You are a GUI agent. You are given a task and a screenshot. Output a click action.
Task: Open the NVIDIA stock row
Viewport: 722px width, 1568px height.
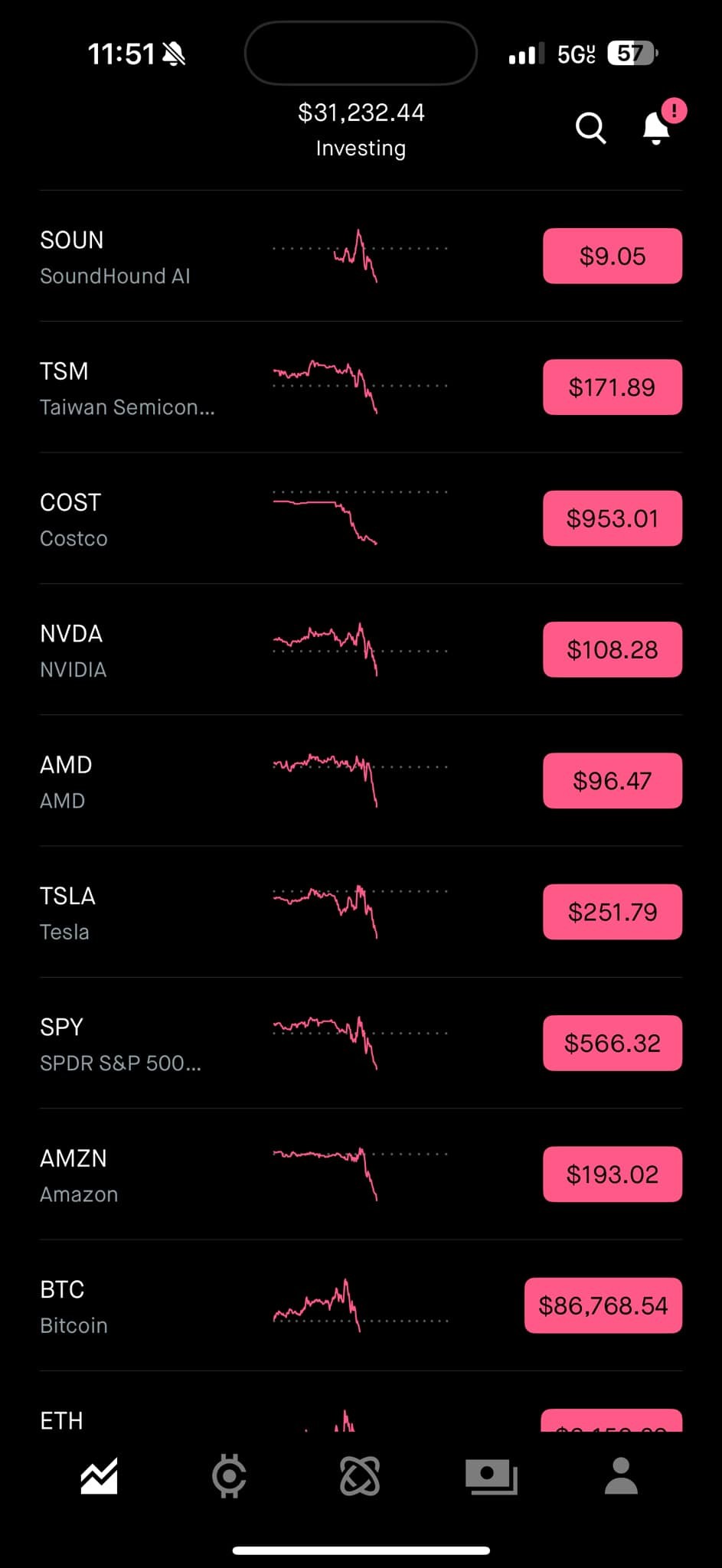click(x=361, y=649)
